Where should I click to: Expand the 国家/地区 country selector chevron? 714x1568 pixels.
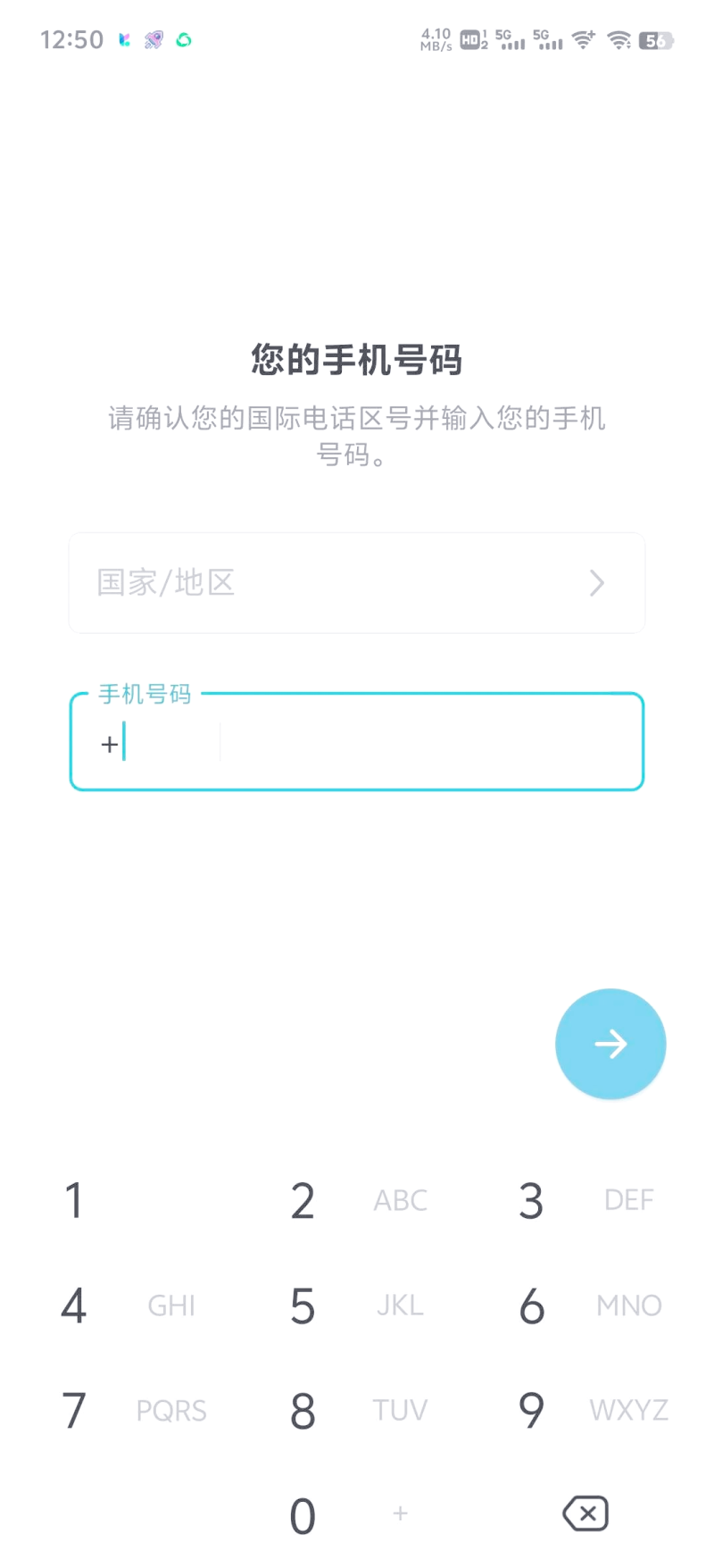597,583
